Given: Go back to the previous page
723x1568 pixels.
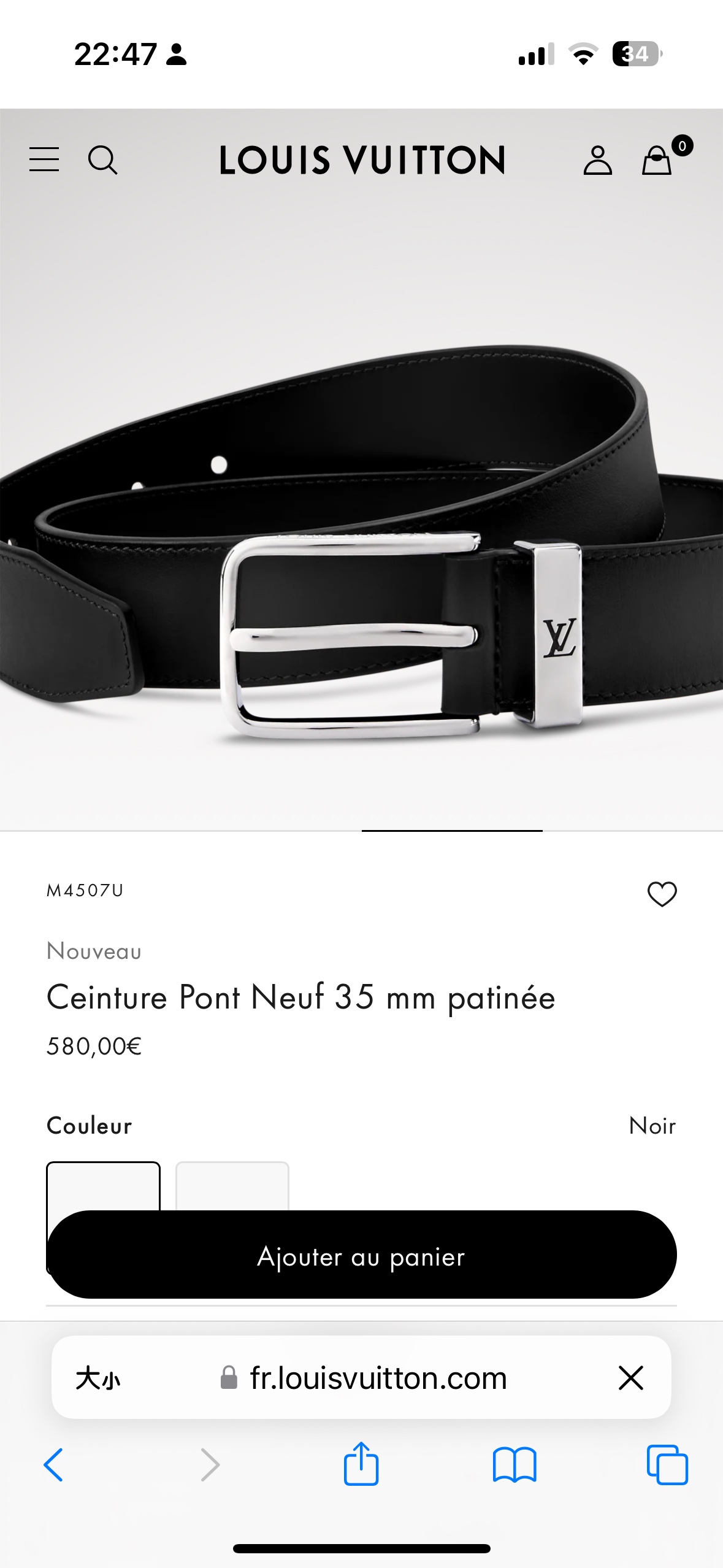Looking at the screenshot, I should [x=53, y=1465].
